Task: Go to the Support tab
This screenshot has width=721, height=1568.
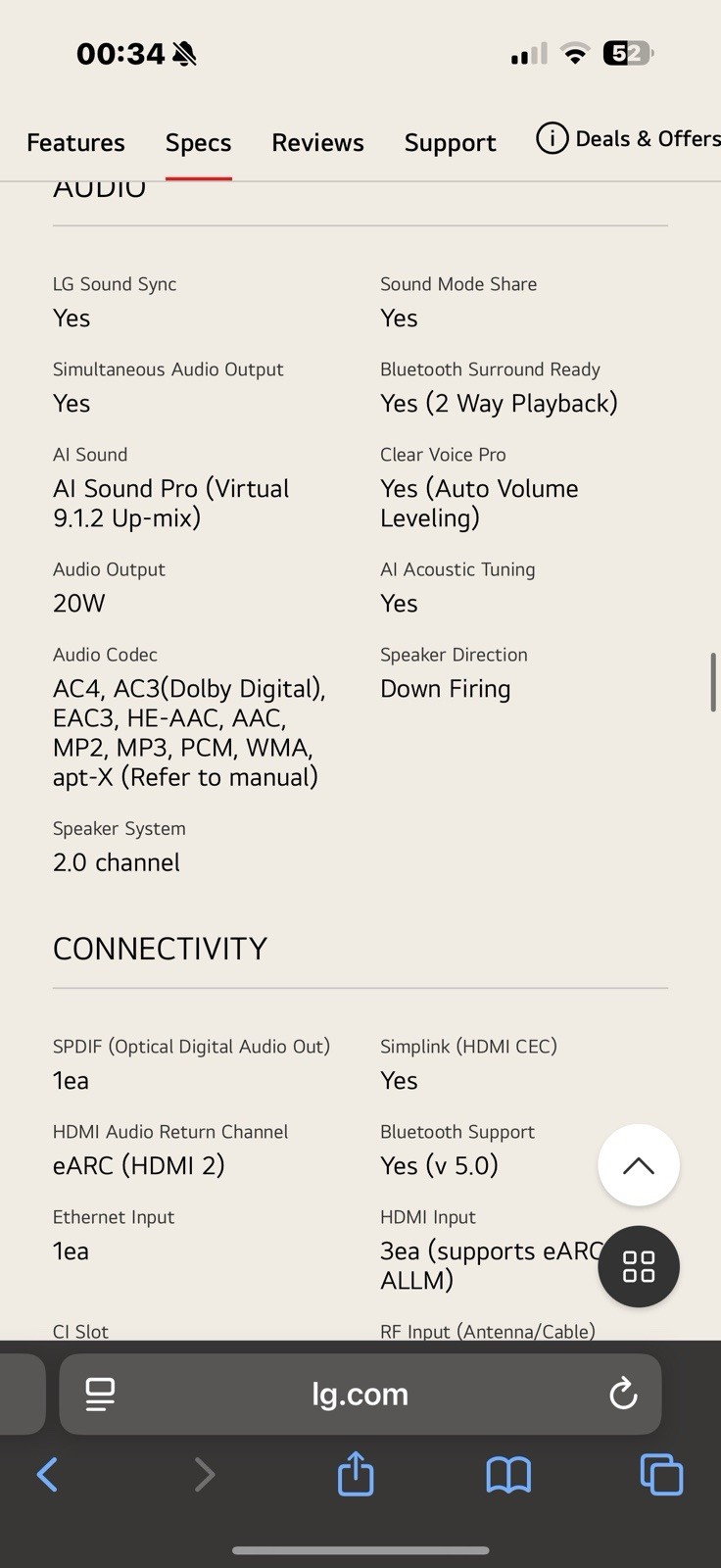Action: [450, 143]
